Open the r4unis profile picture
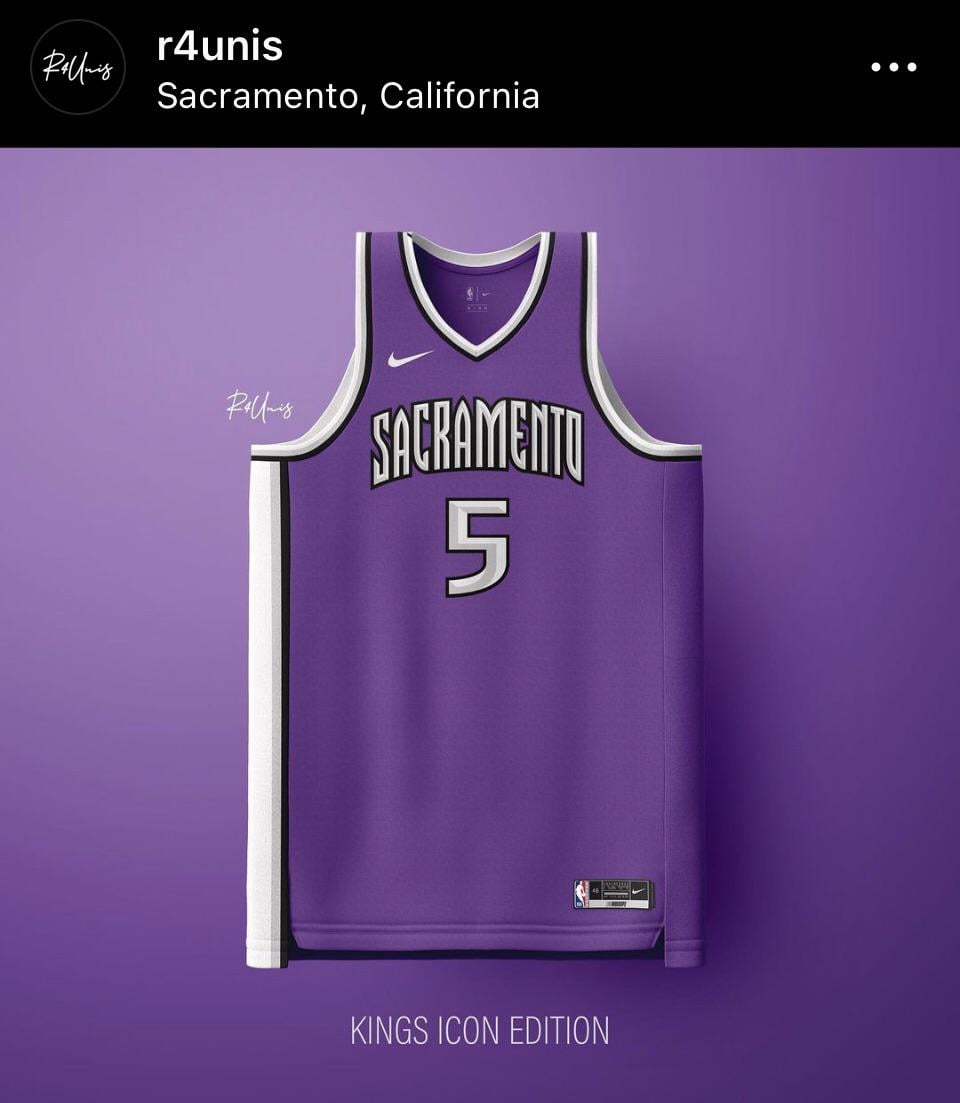 click(x=77, y=67)
